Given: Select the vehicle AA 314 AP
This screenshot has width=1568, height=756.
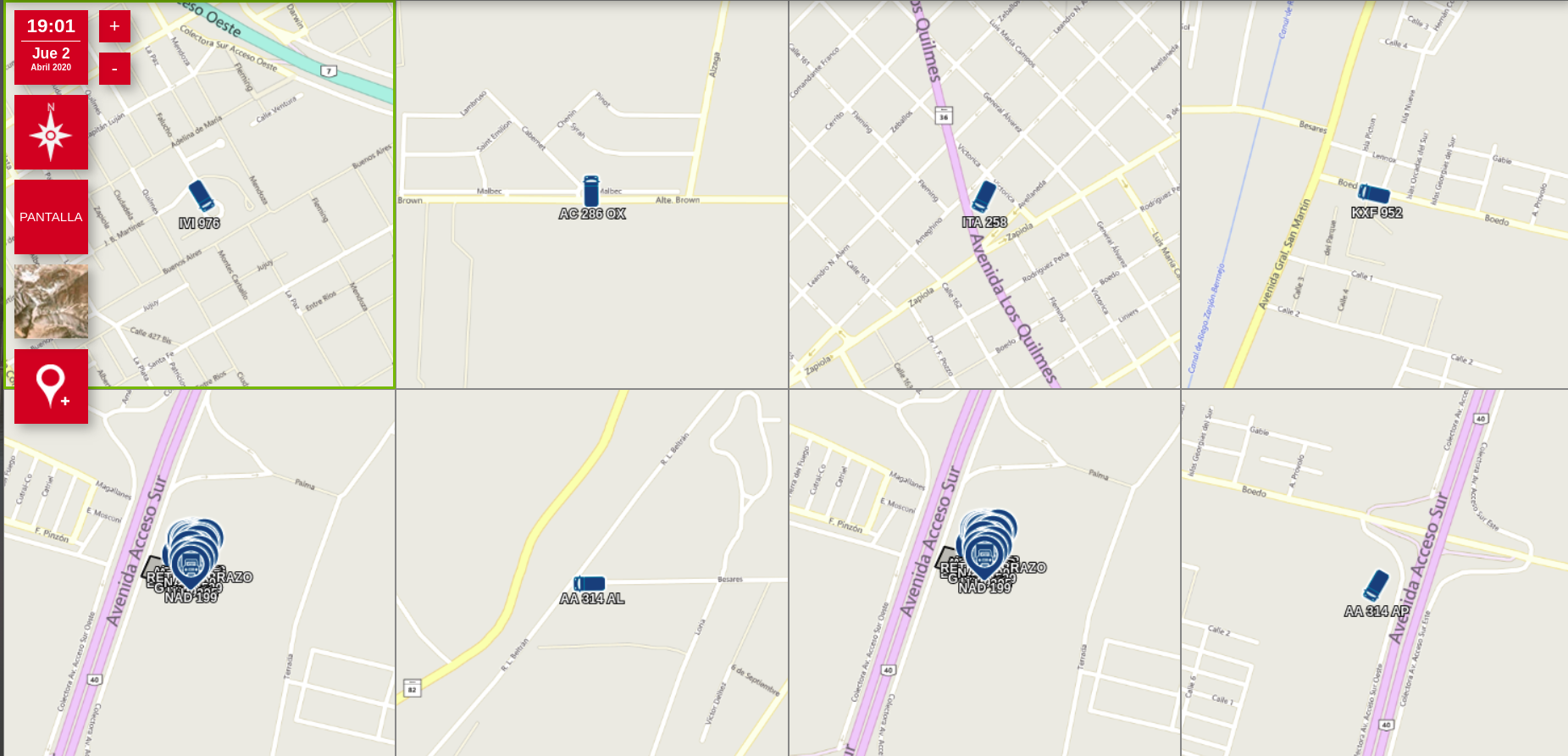Looking at the screenshot, I should (x=1376, y=586).
